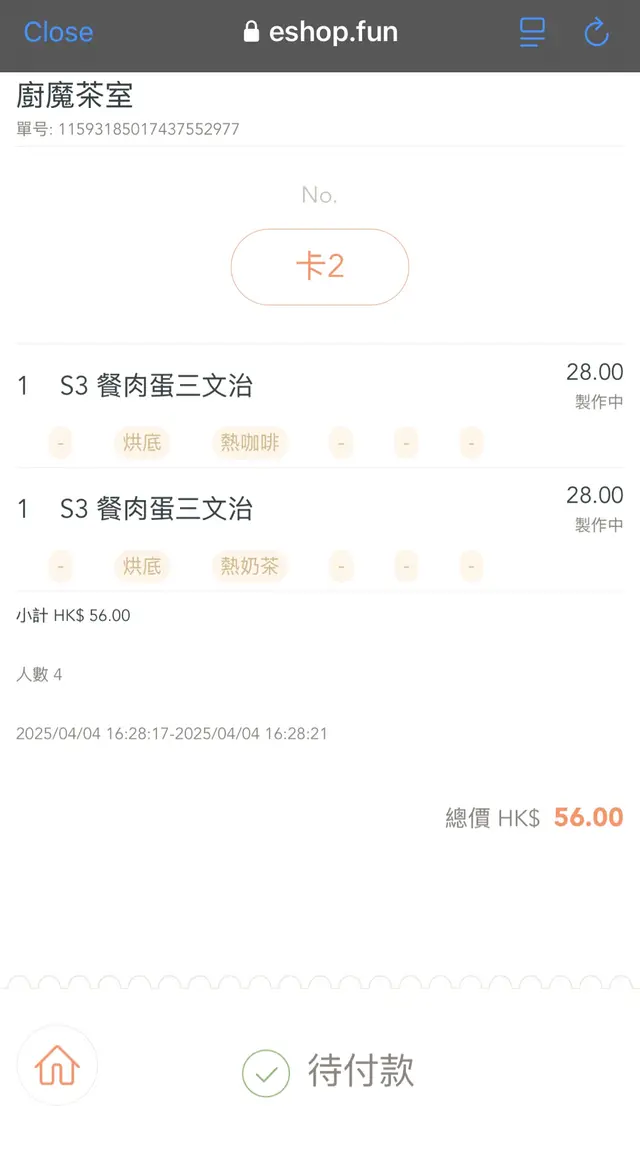The height and width of the screenshot is (1164, 640).
Task: Close the in-app browser
Action: [x=58, y=32]
